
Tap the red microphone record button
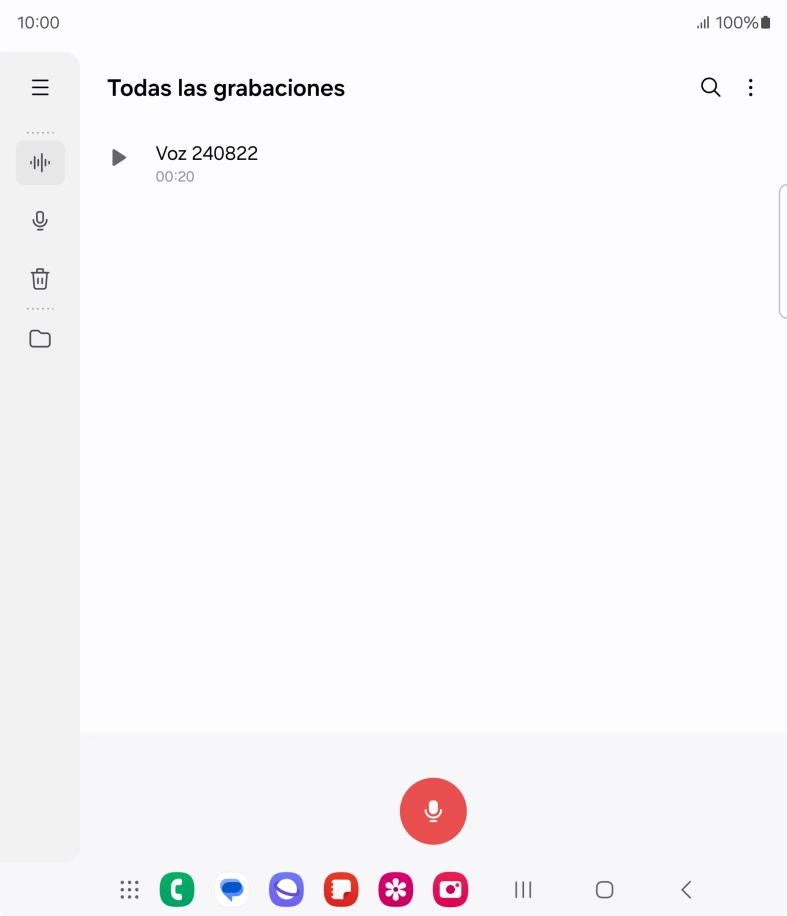433,811
